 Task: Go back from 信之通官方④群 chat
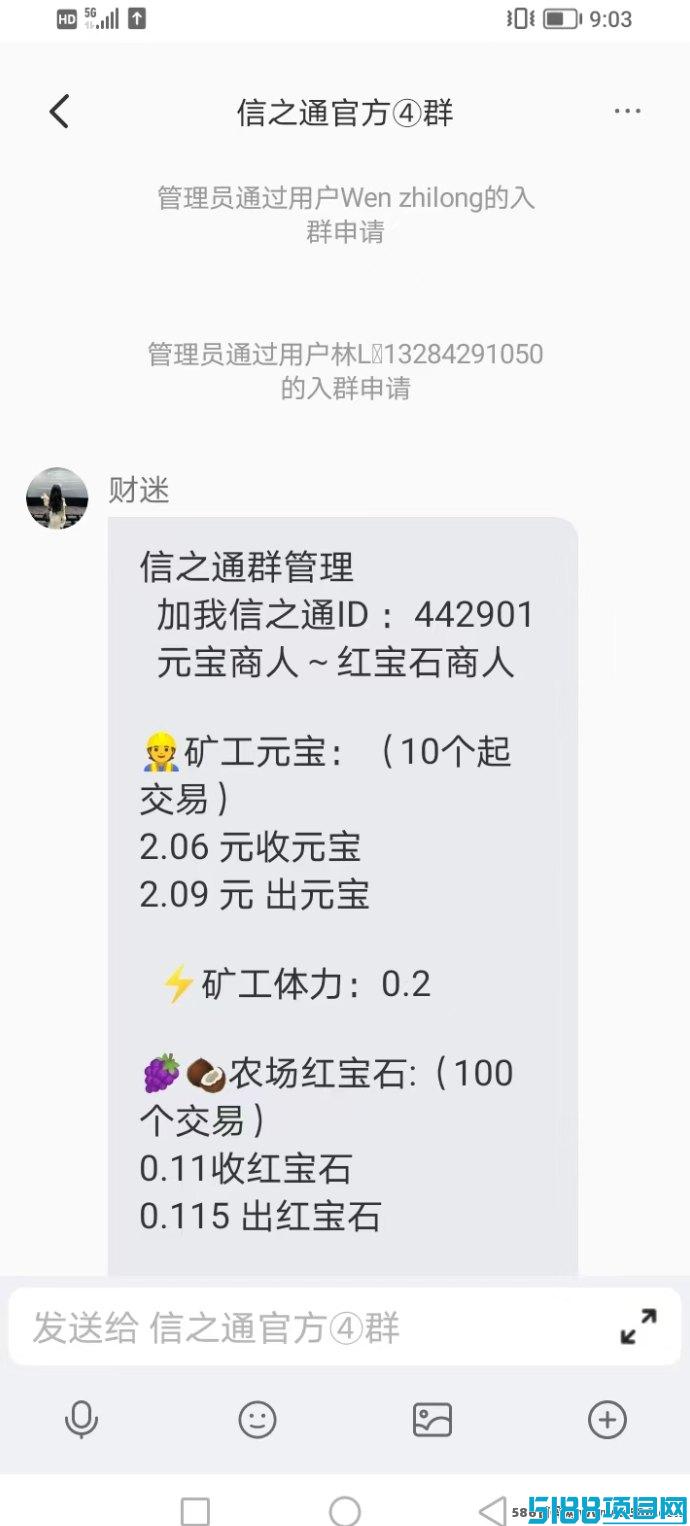pyautogui.click(x=59, y=111)
